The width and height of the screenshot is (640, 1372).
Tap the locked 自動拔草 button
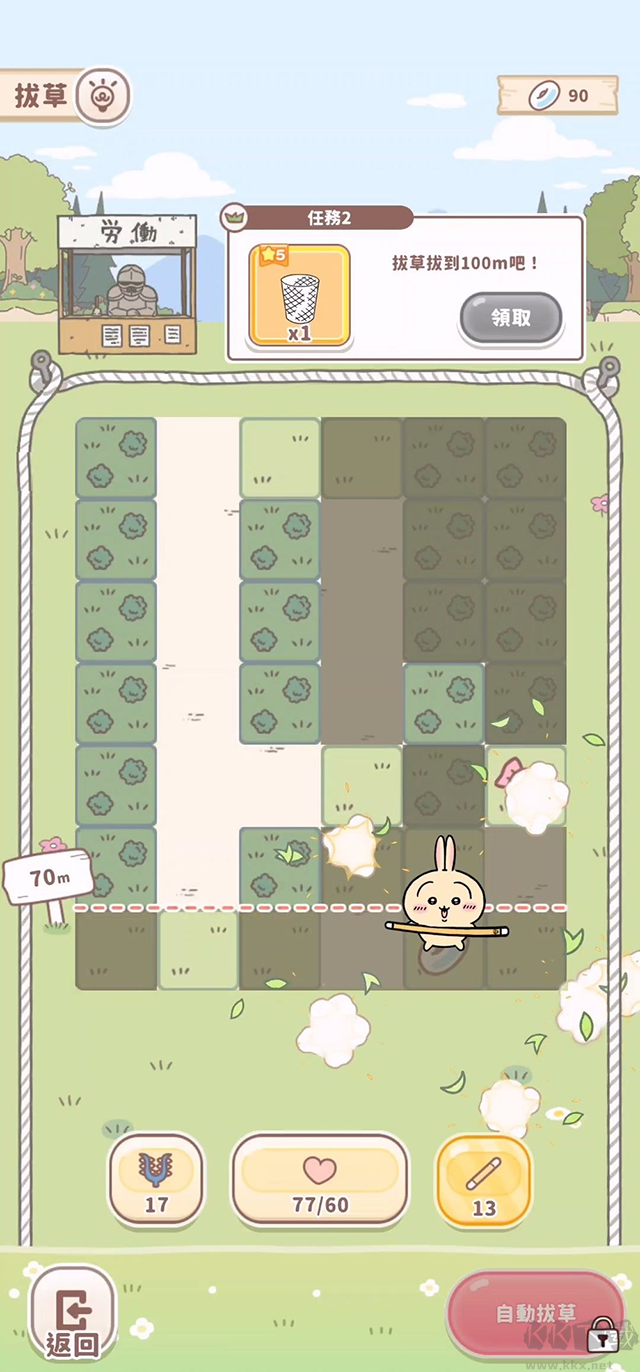tap(536, 1314)
